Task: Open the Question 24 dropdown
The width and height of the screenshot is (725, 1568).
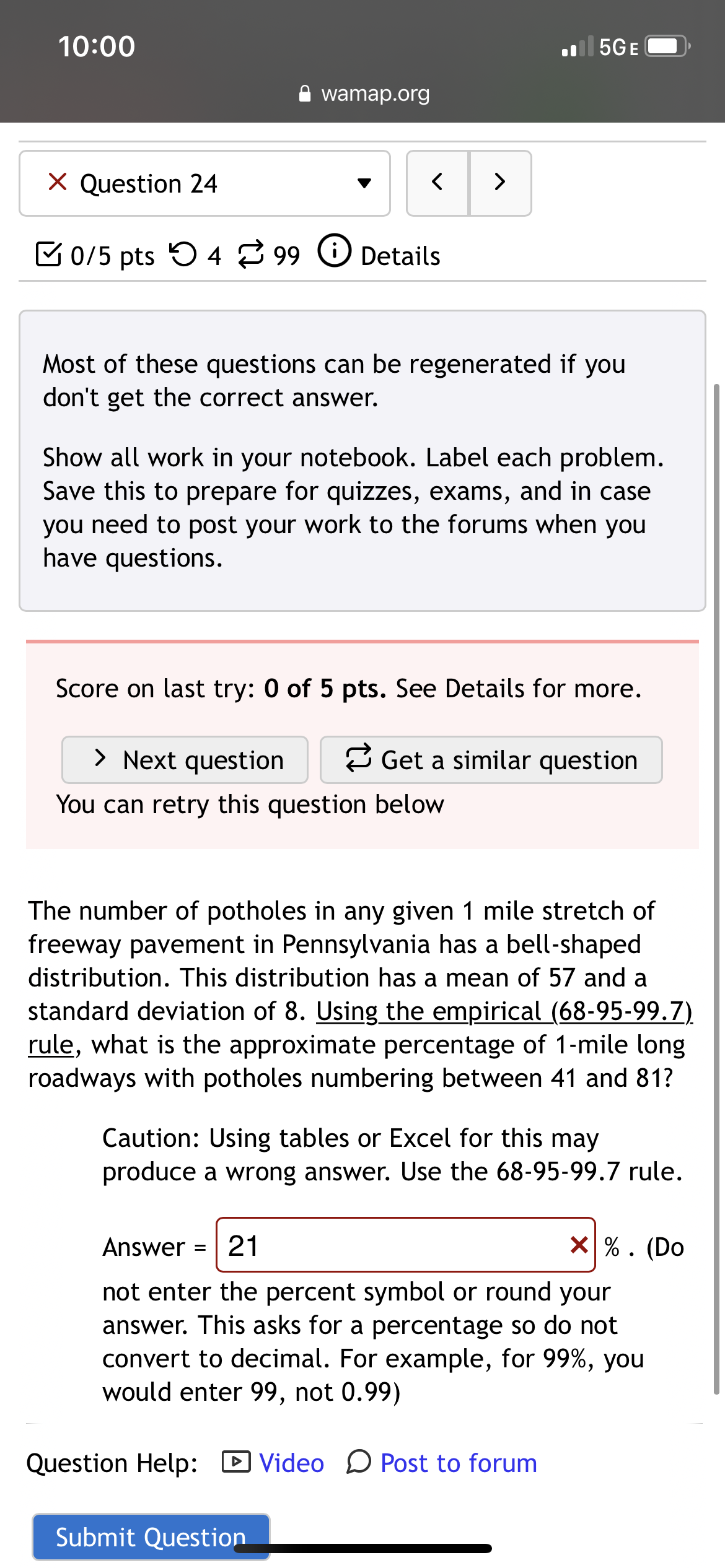Action: (x=365, y=183)
